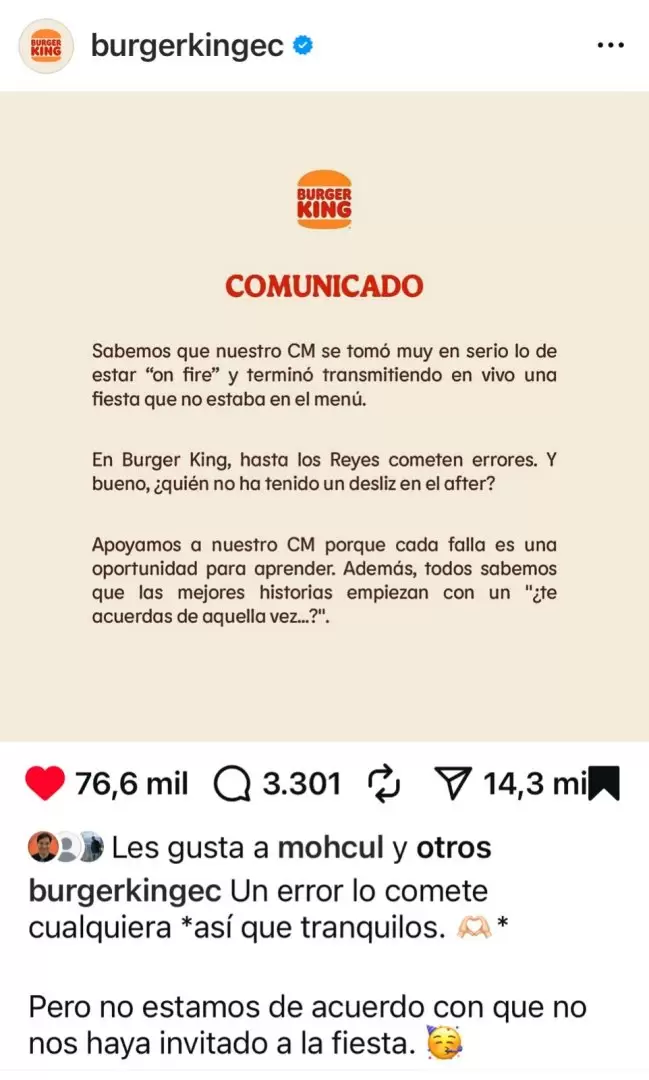
Task: Share the post via the paper plane icon
Action: tap(455, 784)
